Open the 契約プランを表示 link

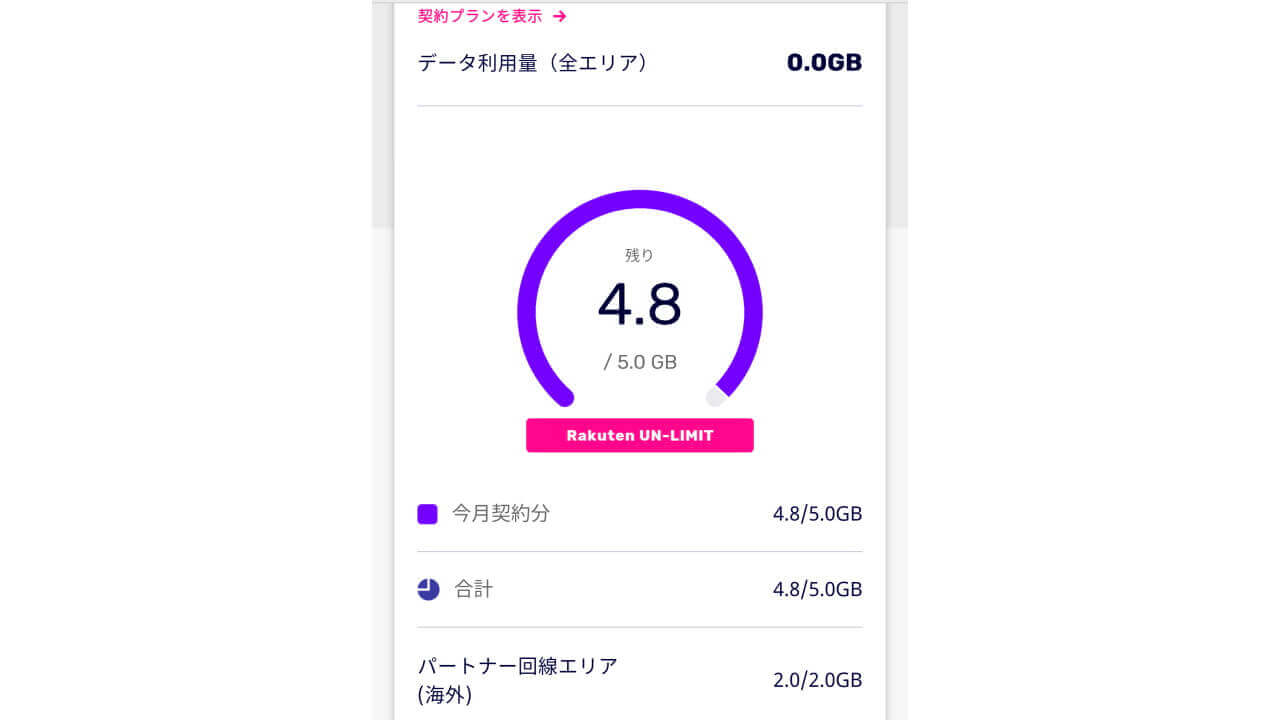pyautogui.click(x=491, y=16)
